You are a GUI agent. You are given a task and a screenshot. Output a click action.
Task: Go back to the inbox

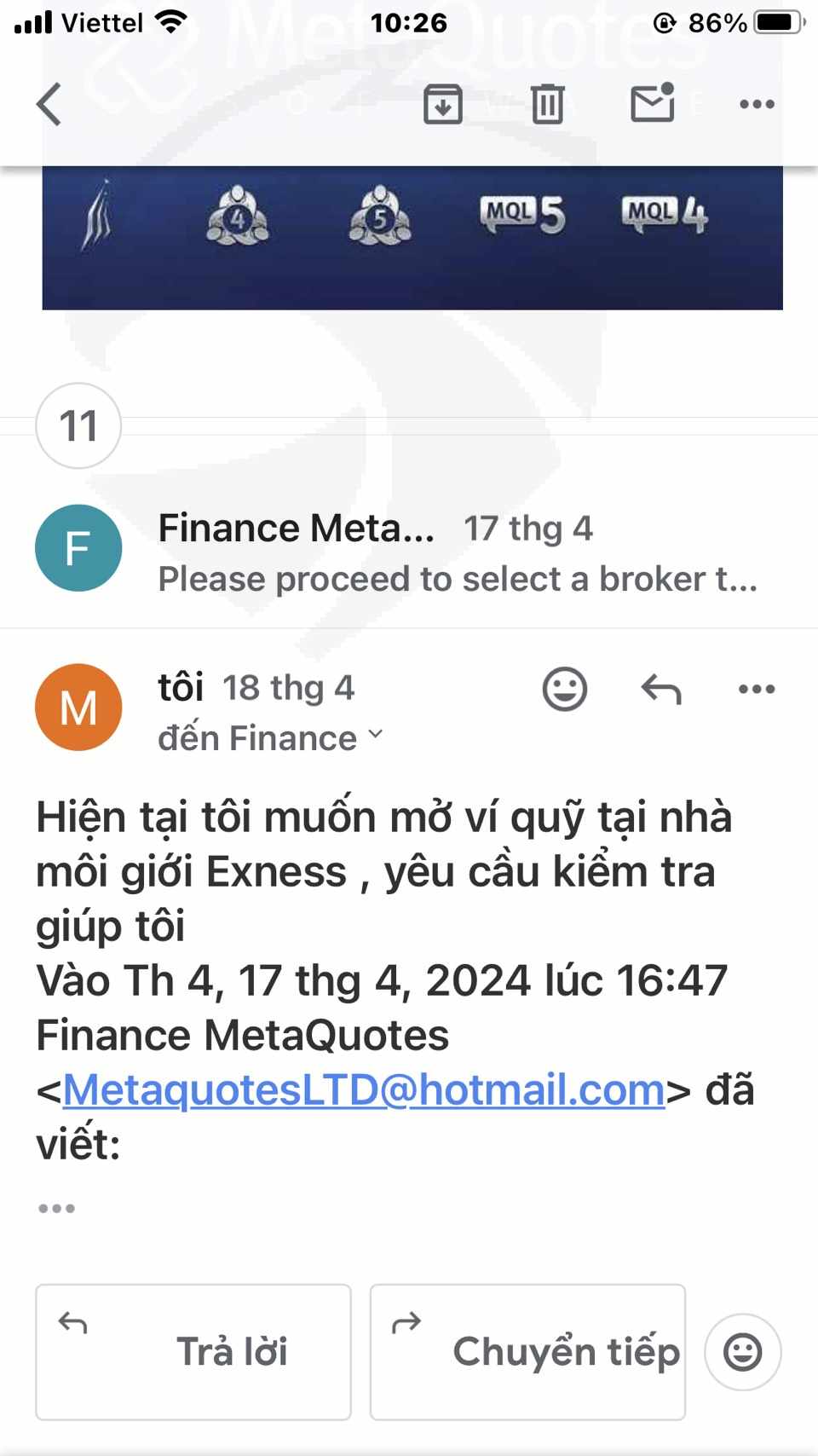[49, 104]
